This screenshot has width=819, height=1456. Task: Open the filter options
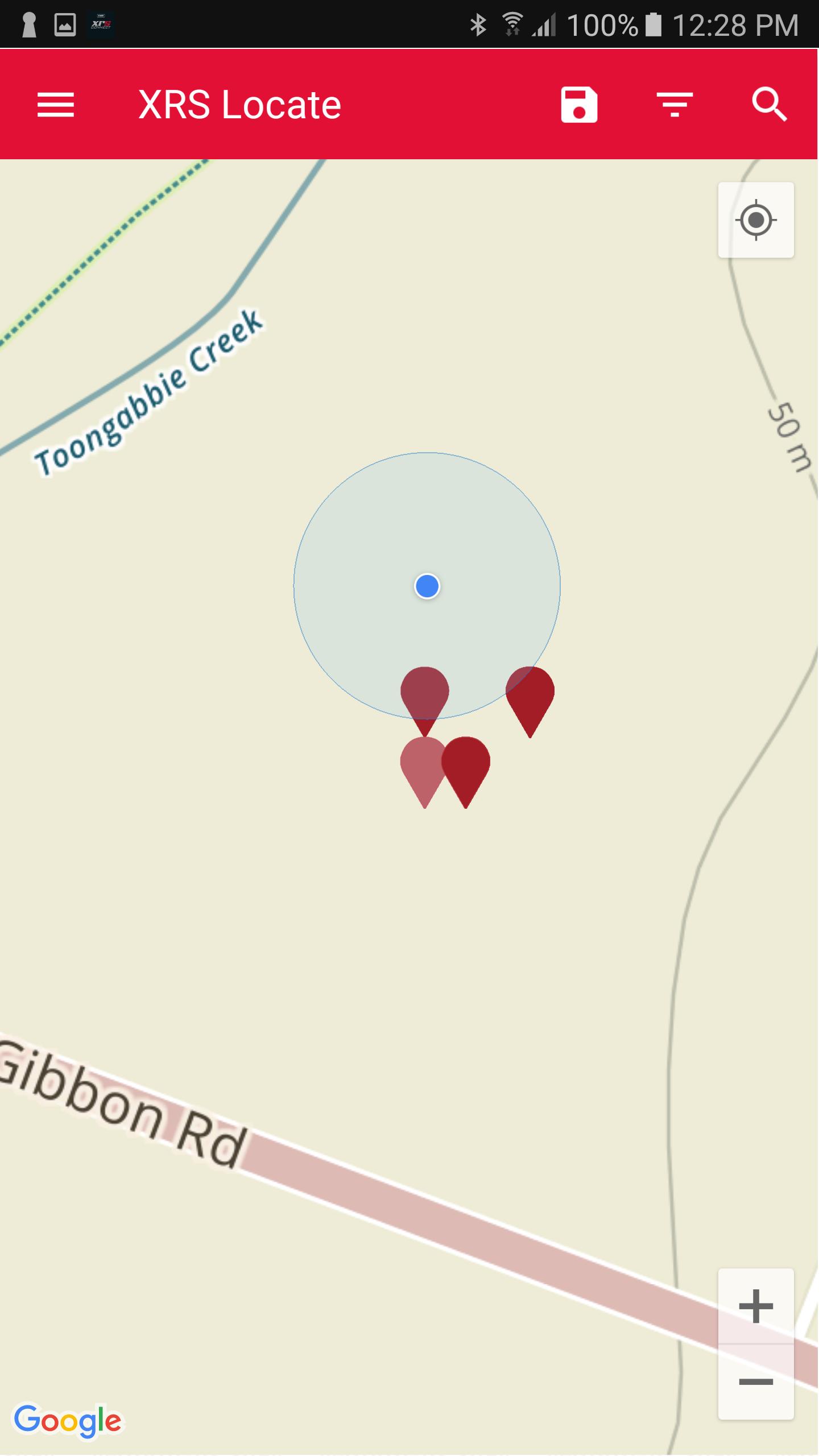[675, 105]
